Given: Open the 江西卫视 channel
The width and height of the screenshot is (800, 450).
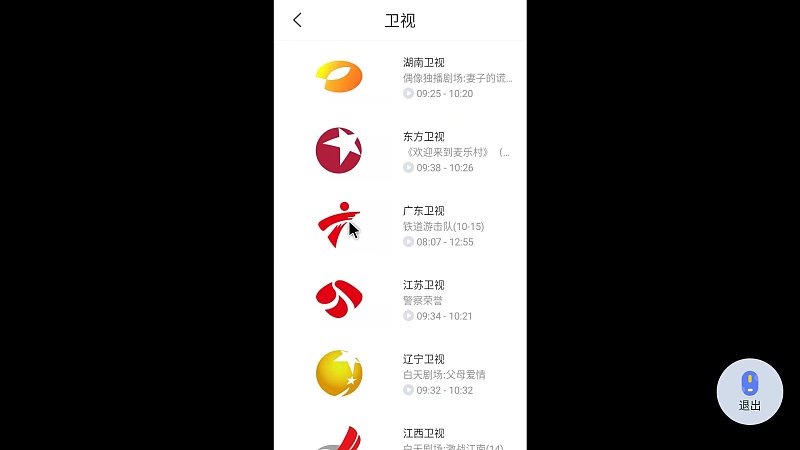Looking at the screenshot, I should coord(400,438).
